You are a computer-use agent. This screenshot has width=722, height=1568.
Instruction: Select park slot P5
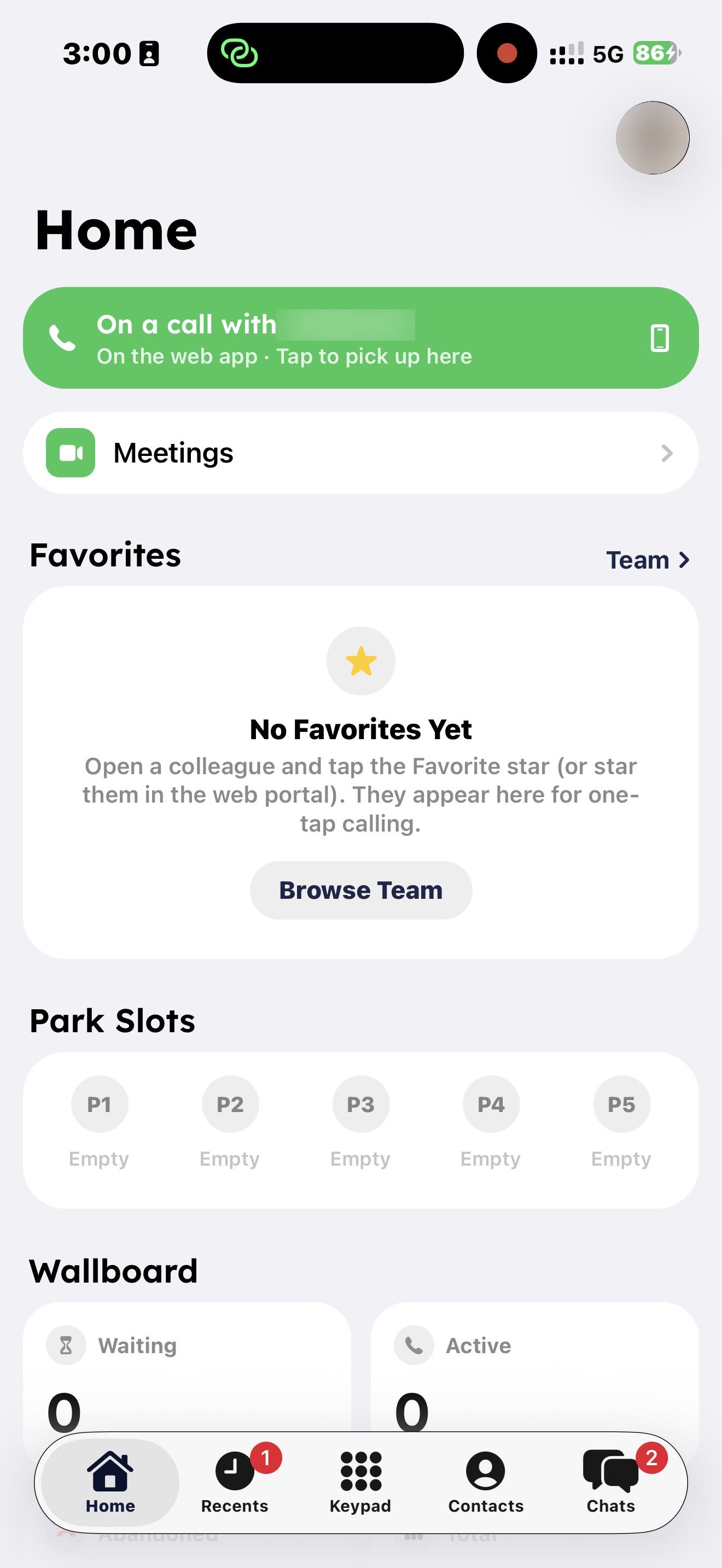pos(621,1121)
